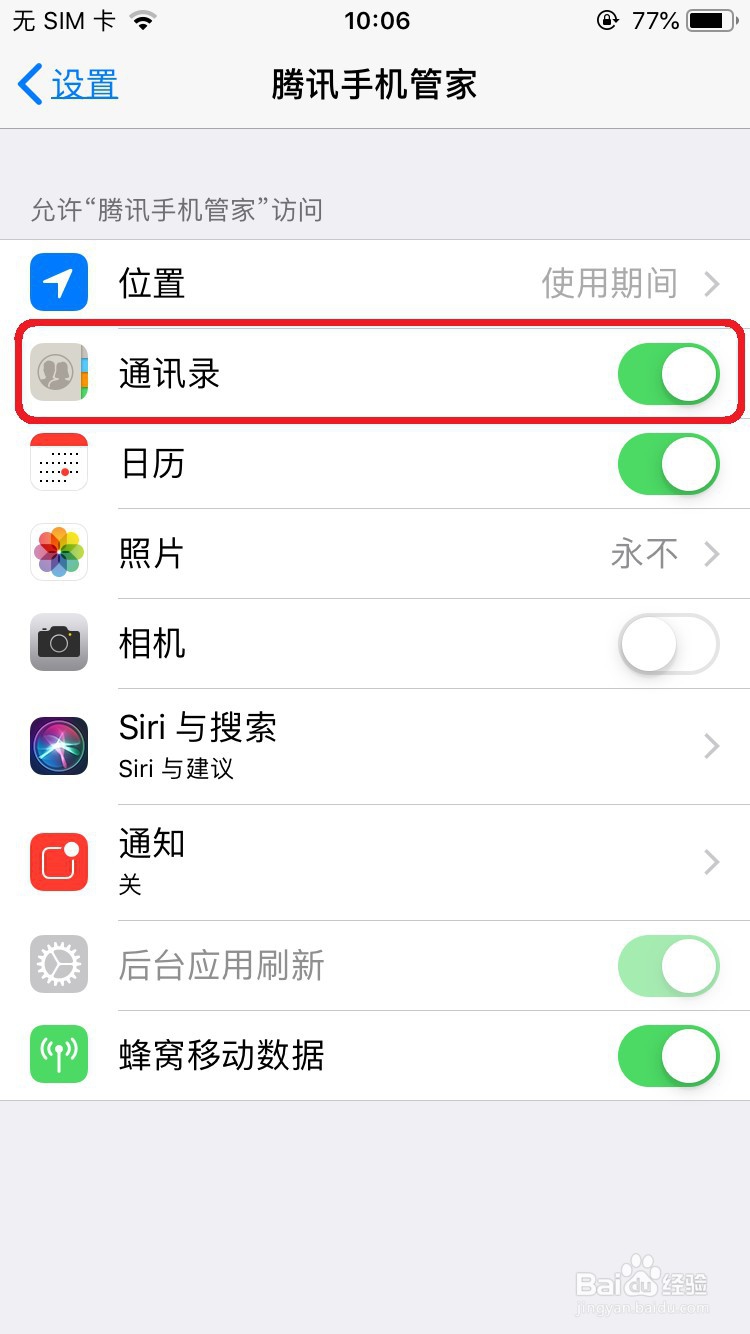Click the red Notifications icon
The image size is (750, 1334).
[x=57, y=862]
